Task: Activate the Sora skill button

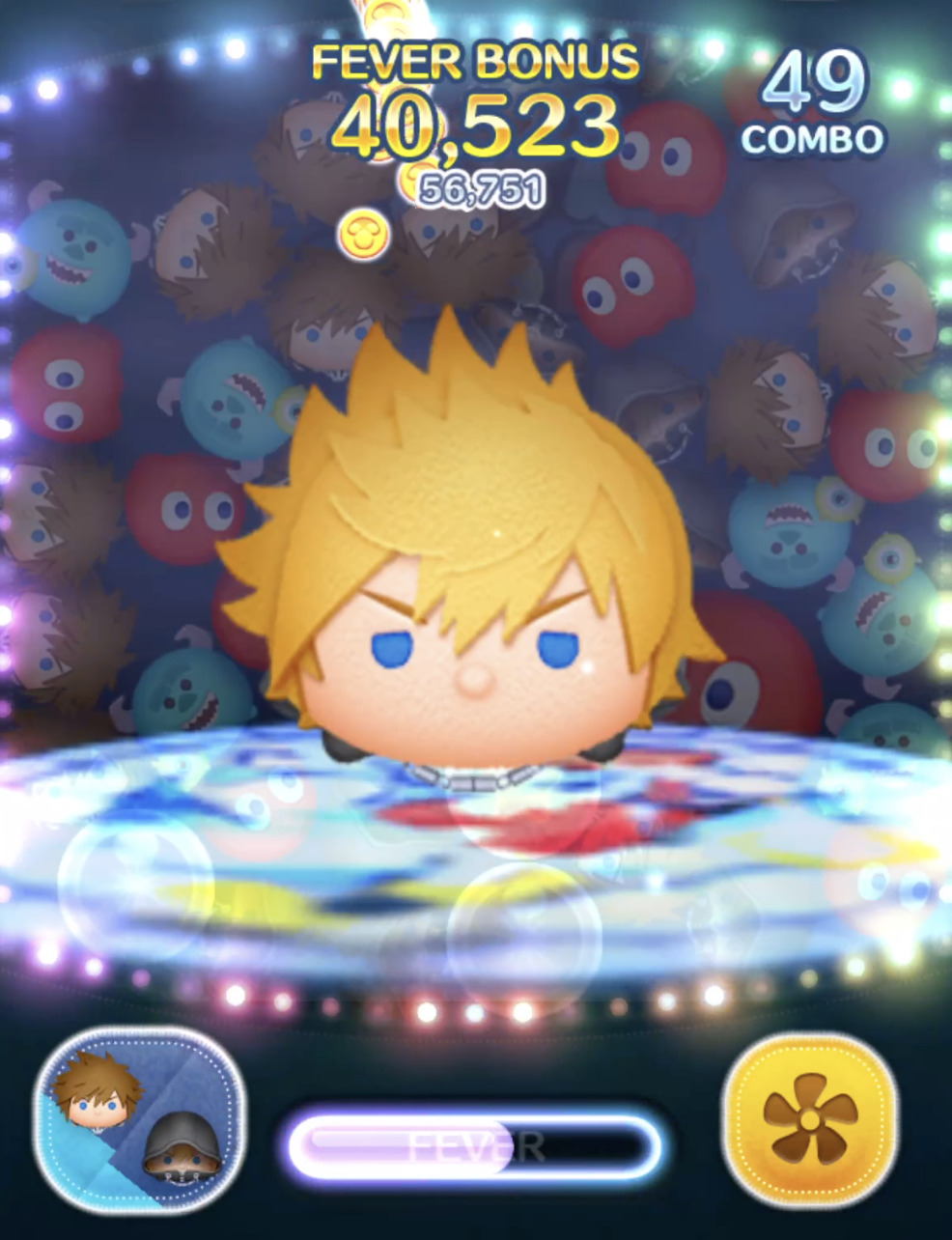Action: tap(140, 1119)
